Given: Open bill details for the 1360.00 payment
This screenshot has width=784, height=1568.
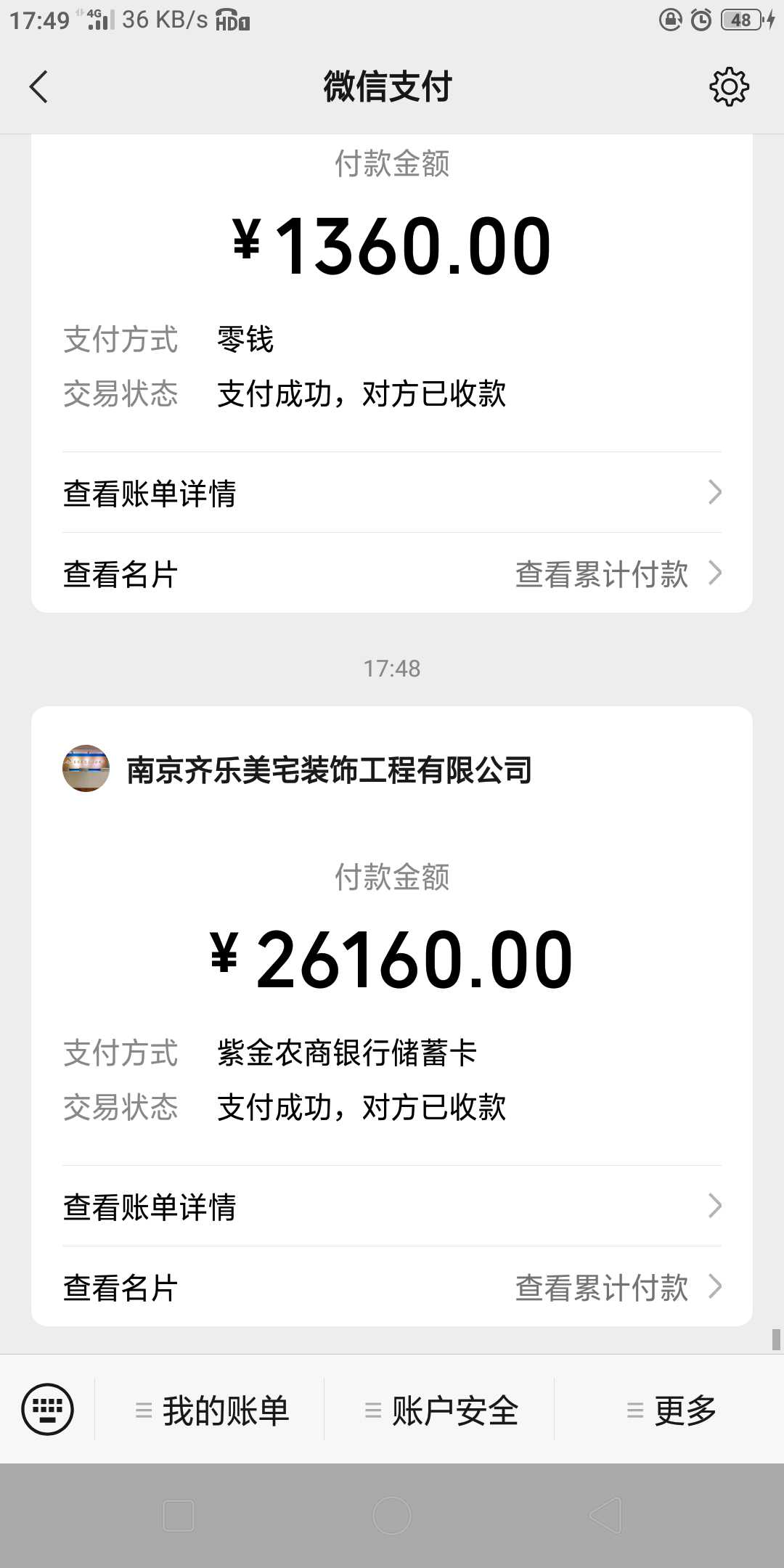Looking at the screenshot, I should (x=392, y=493).
